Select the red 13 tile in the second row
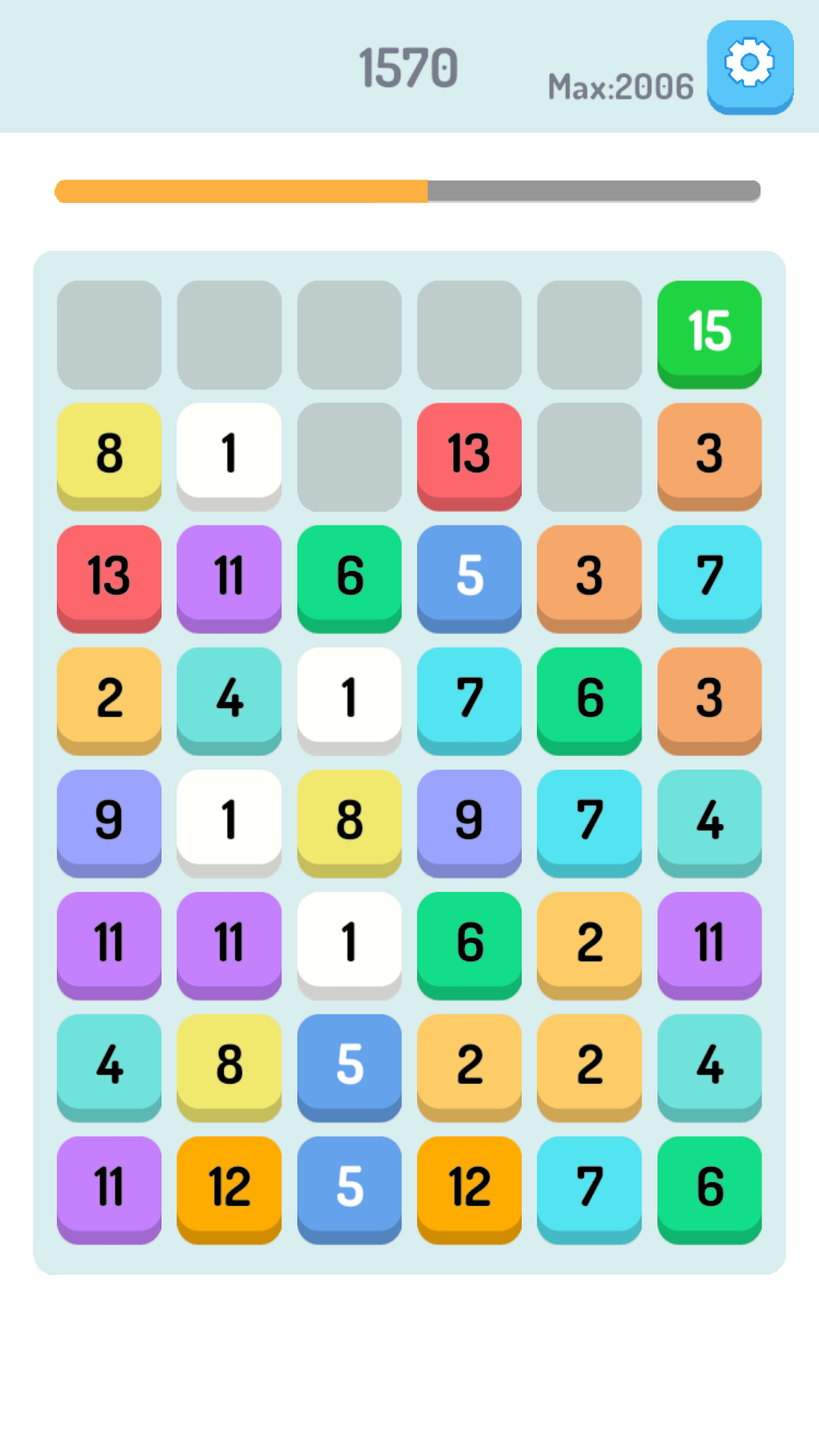The height and width of the screenshot is (1456, 819). click(x=469, y=457)
